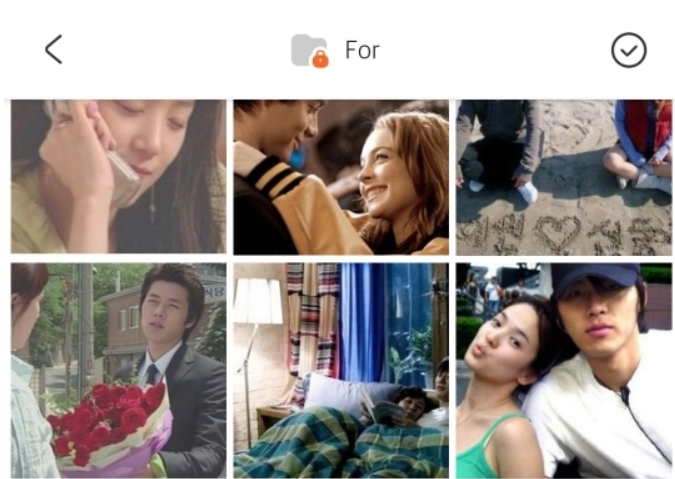This screenshot has height=479, width=675.
Task: Open the beach heart sand photo
Action: (x=564, y=176)
